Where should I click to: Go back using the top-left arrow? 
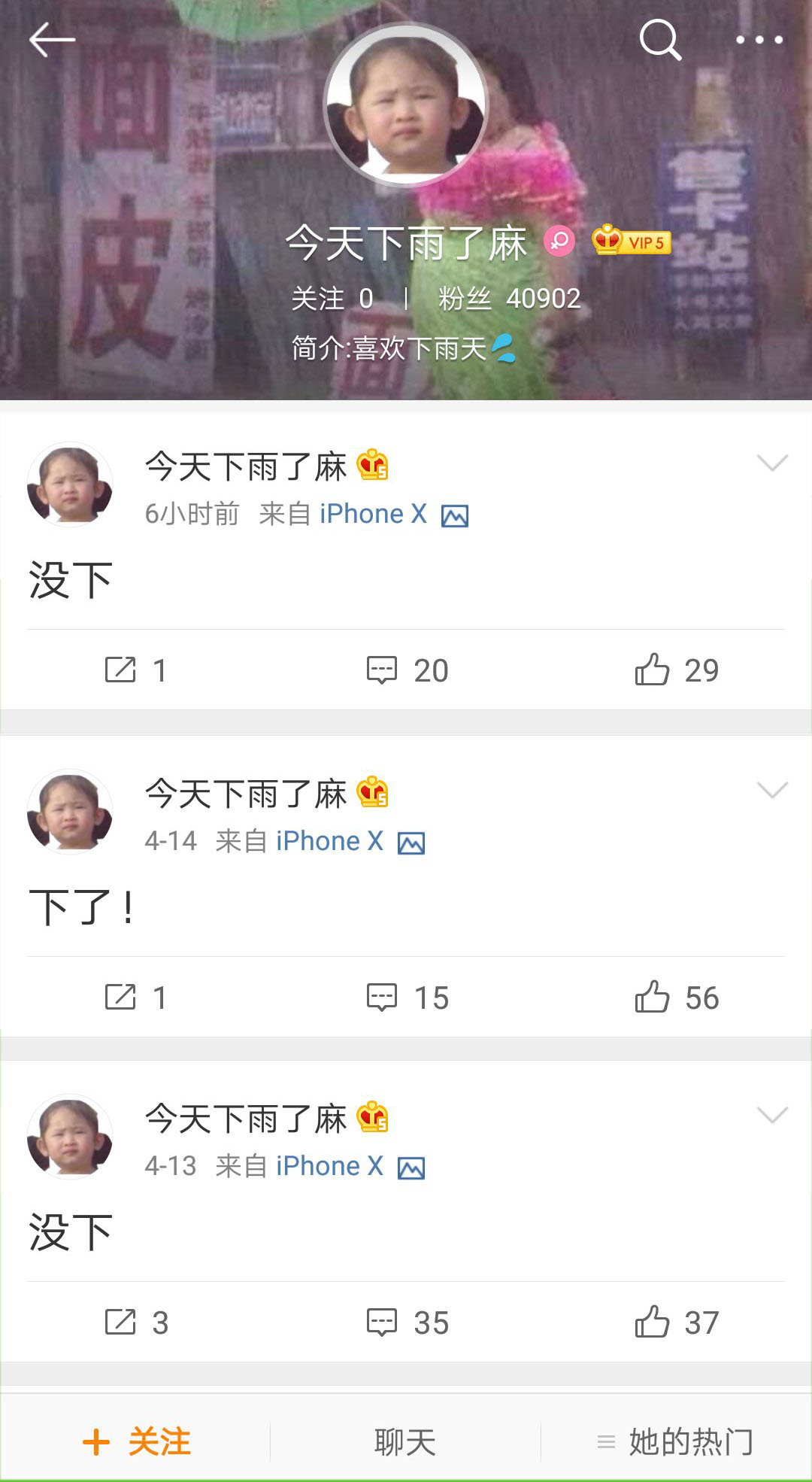[x=51, y=39]
